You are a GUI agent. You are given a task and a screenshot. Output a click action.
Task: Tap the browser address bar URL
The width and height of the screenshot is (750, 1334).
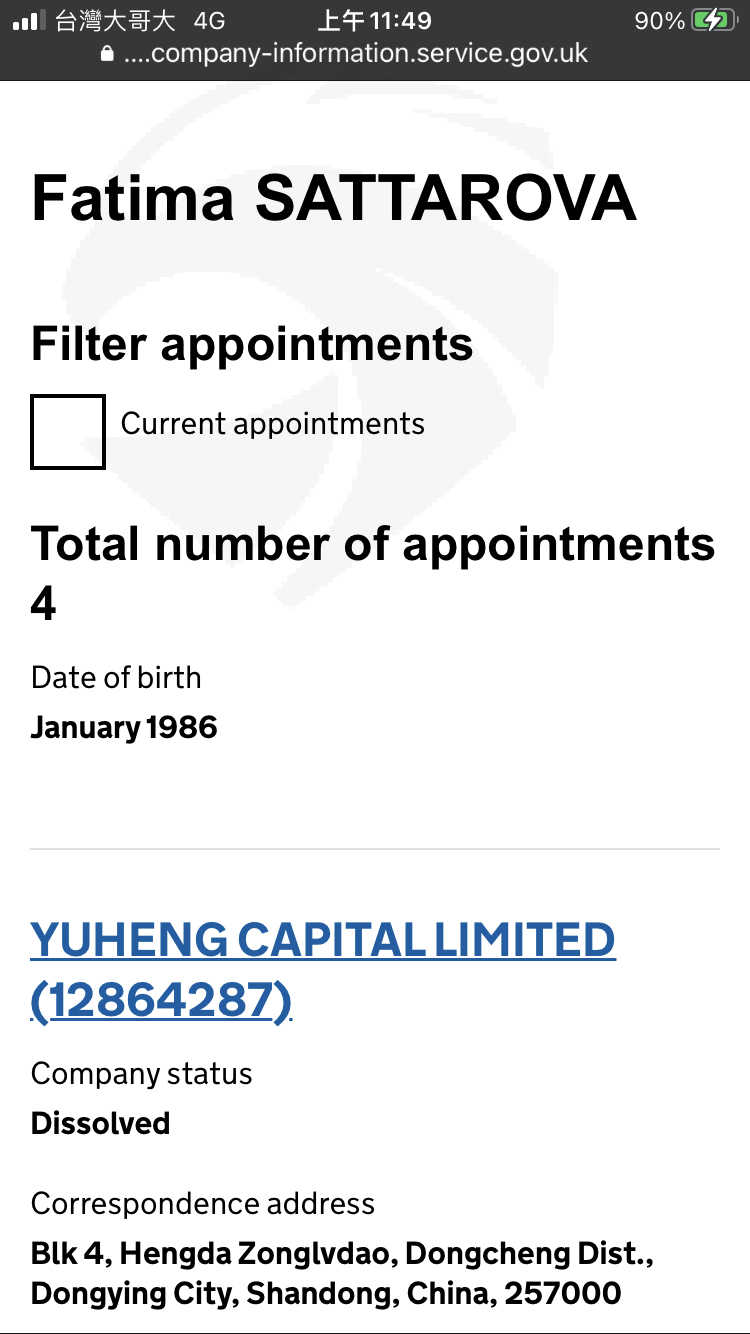pyautogui.click(x=355, y=54)
